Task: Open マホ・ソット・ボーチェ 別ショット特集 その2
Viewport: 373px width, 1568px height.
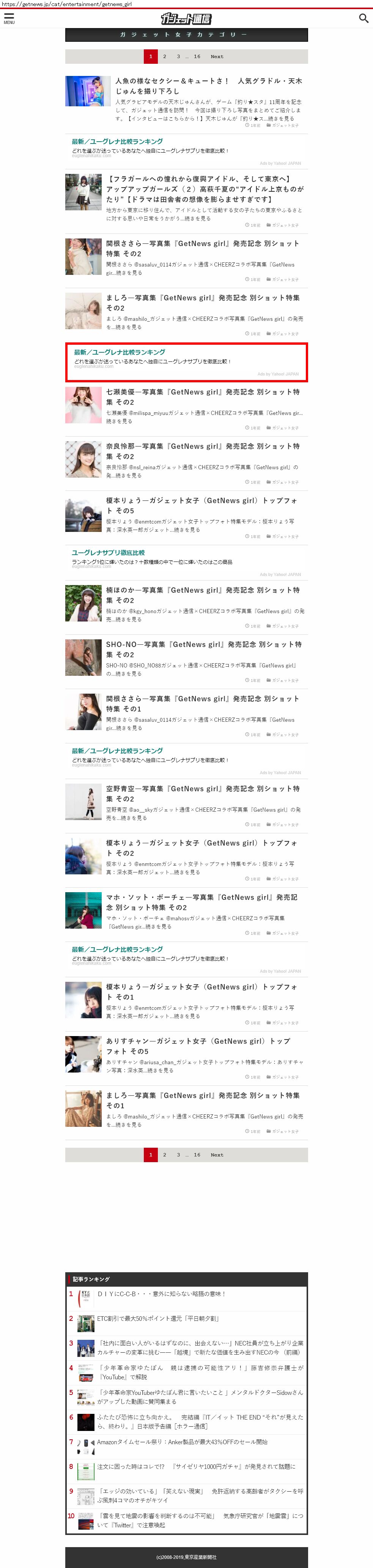Action: click(202, 901)
